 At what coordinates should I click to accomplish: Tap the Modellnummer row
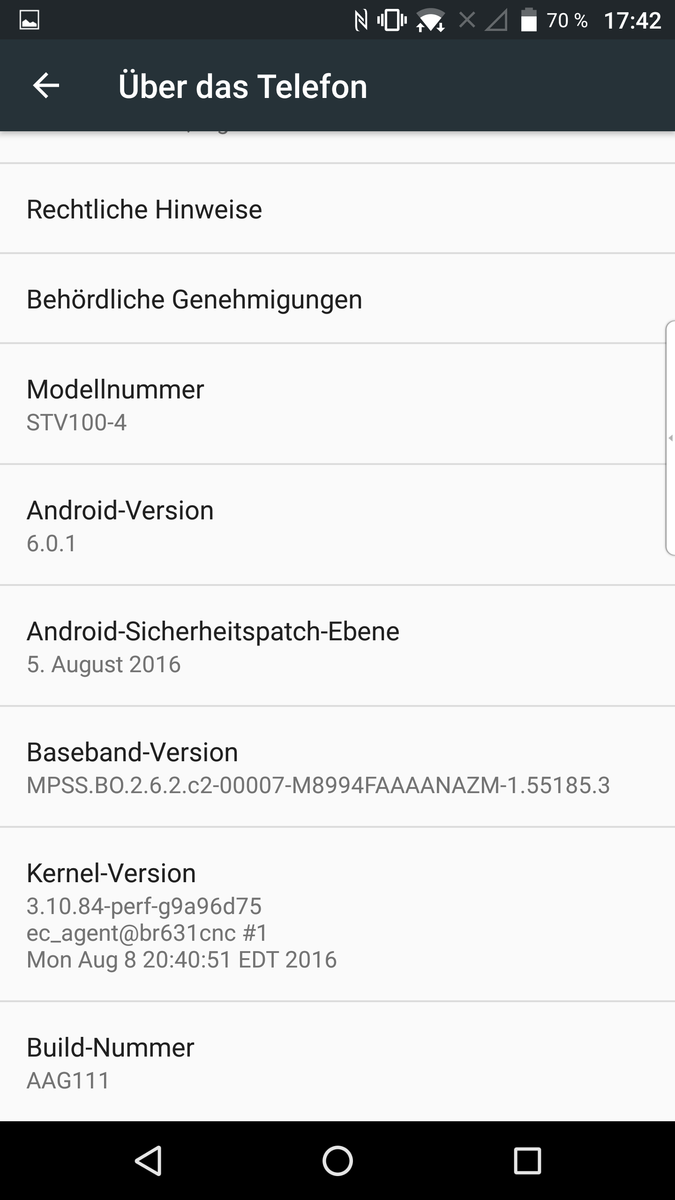(x=337, y=404)
